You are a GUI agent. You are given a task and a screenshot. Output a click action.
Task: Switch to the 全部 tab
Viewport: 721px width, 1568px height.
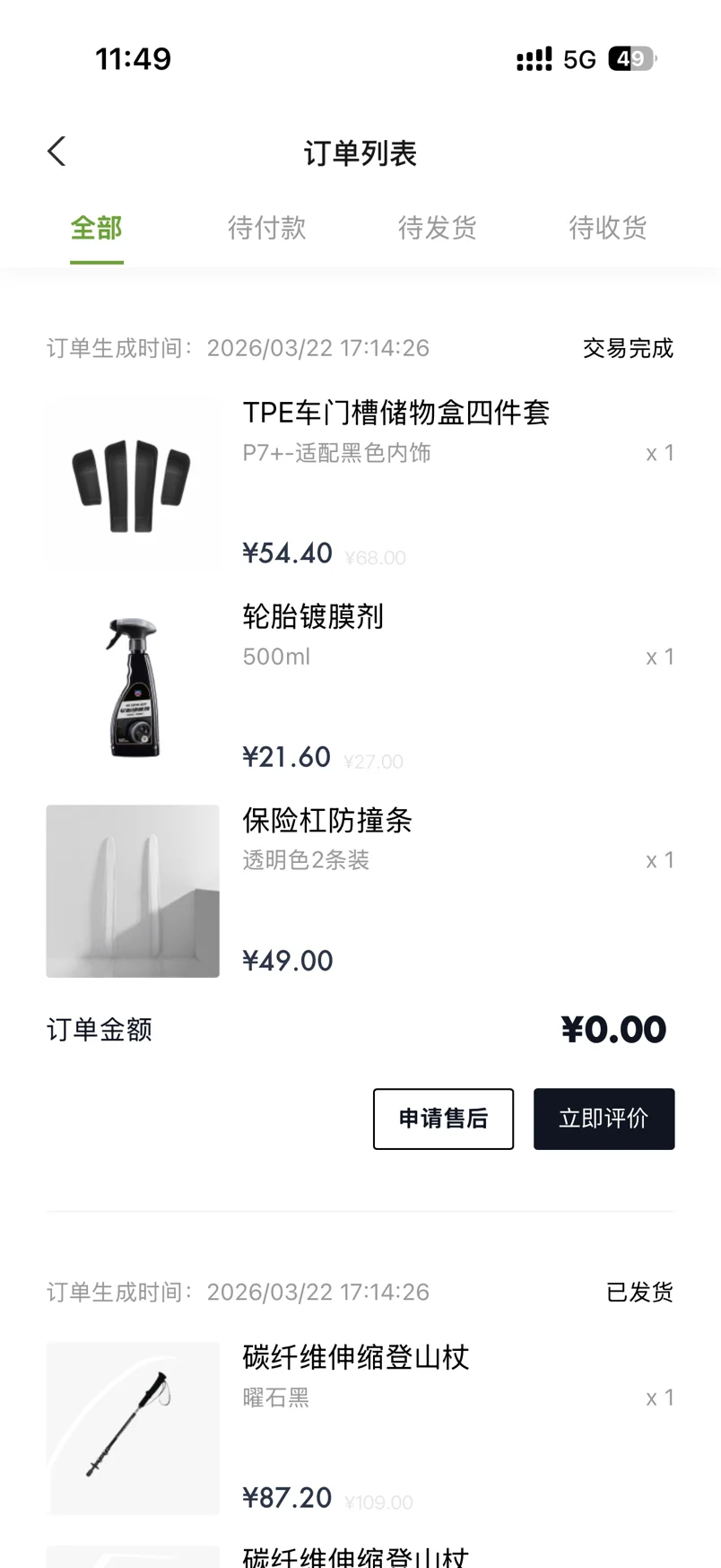tap(97, 228)
